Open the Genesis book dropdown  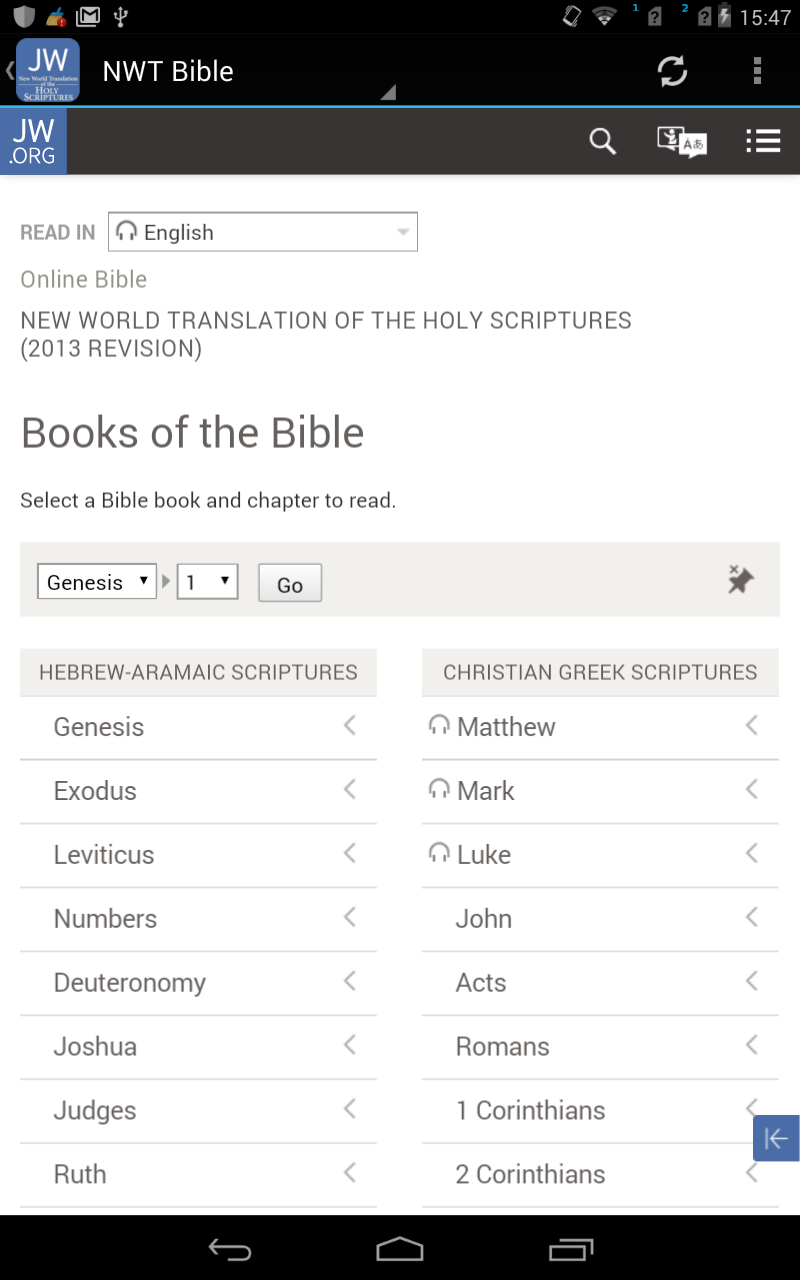(97, 582)
